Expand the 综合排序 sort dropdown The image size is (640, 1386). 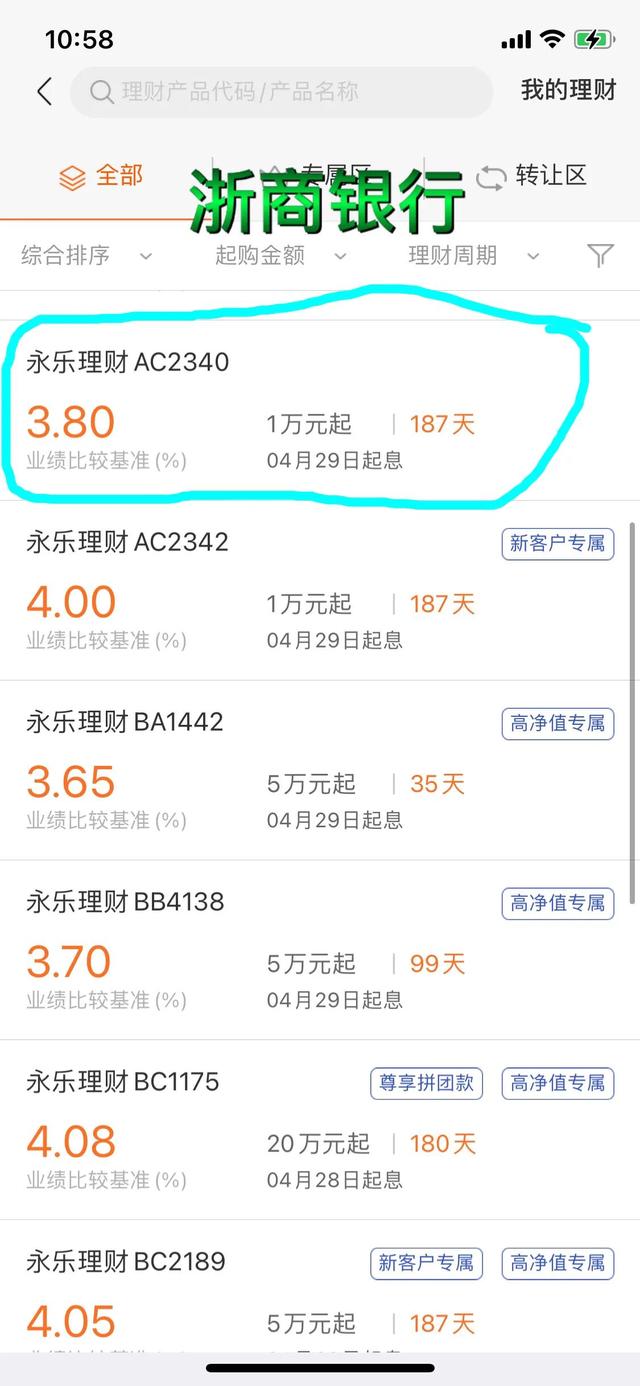(x=86, y=256)
